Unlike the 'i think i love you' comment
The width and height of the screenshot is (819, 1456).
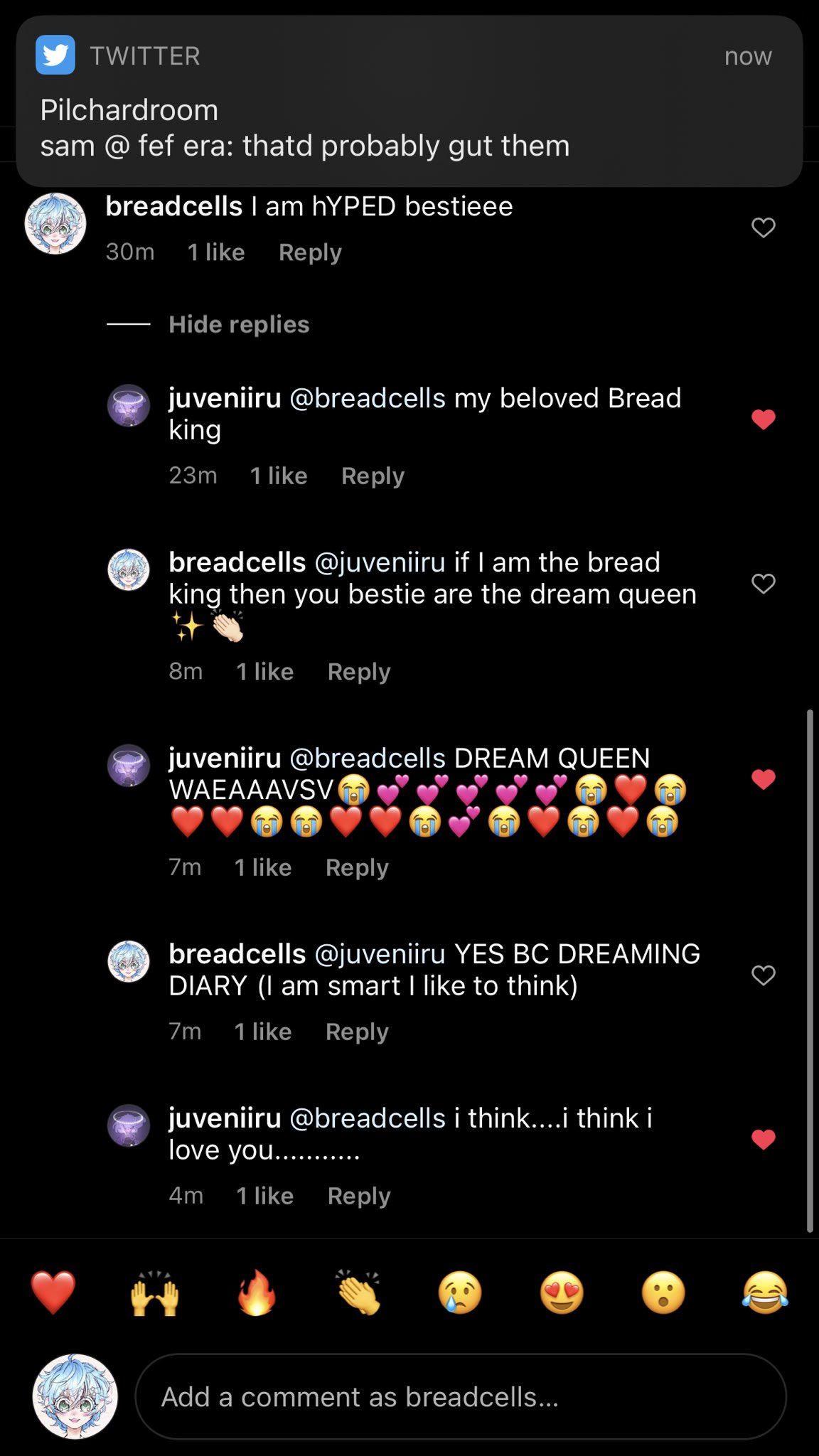coord(763,1140)
